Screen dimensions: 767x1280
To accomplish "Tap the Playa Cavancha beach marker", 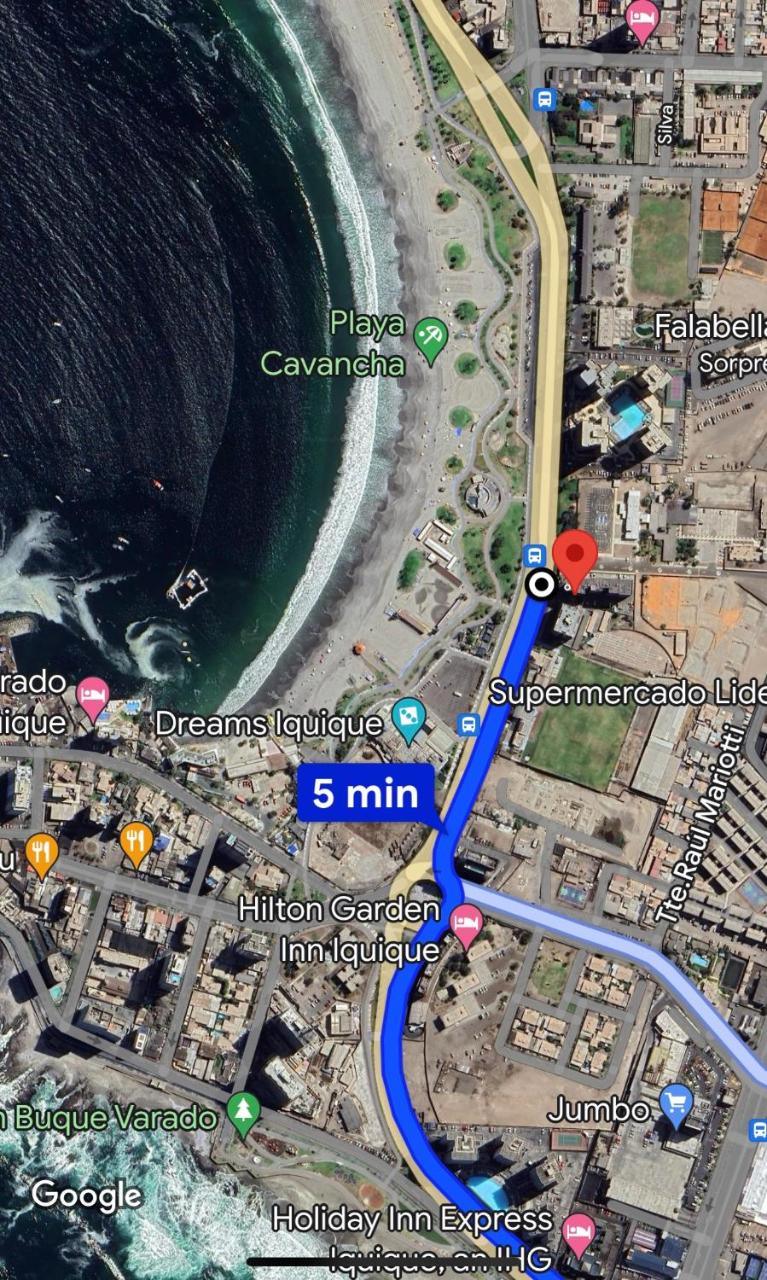I will [430, 338].
